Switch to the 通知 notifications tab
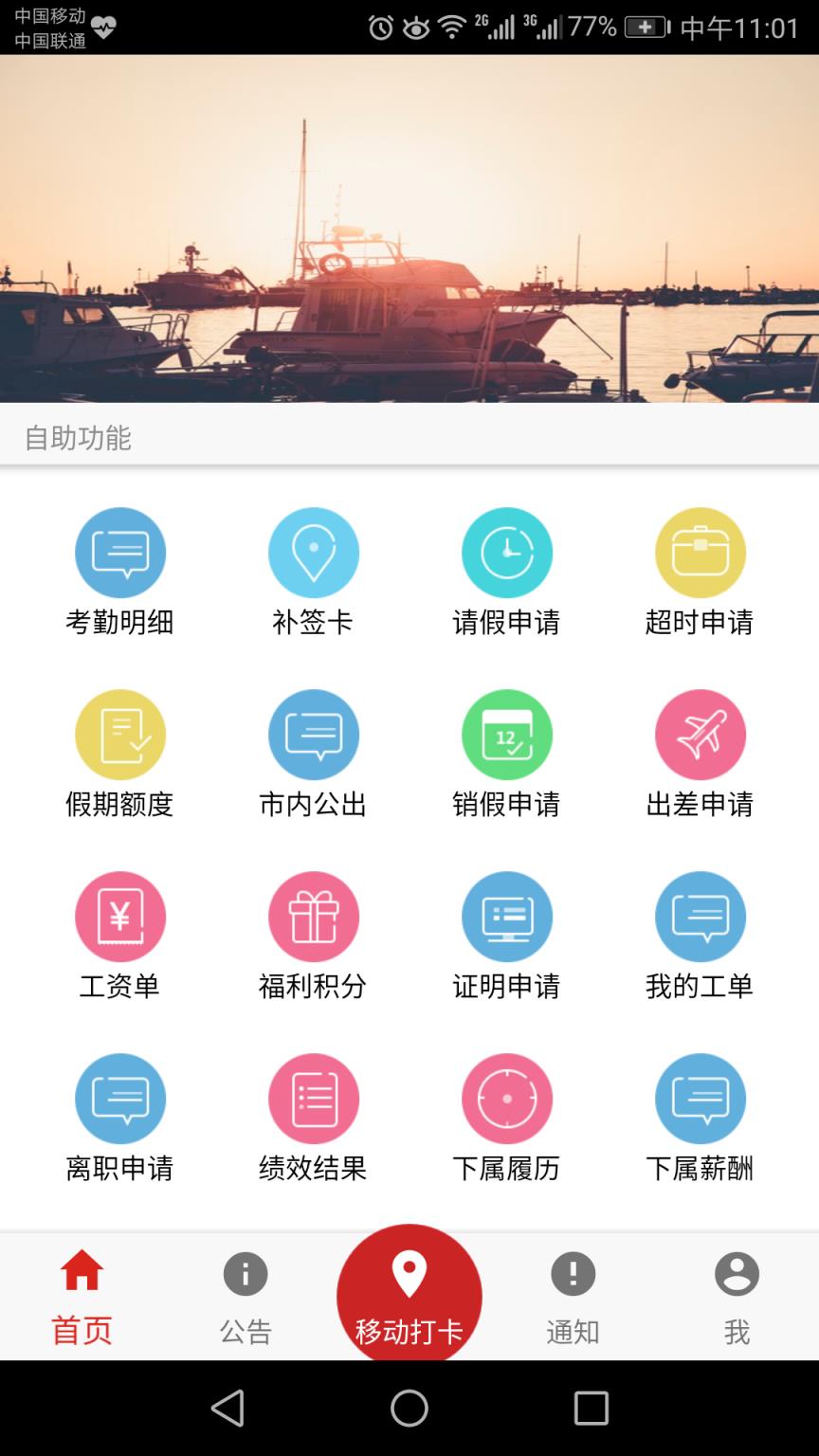 573,1295
